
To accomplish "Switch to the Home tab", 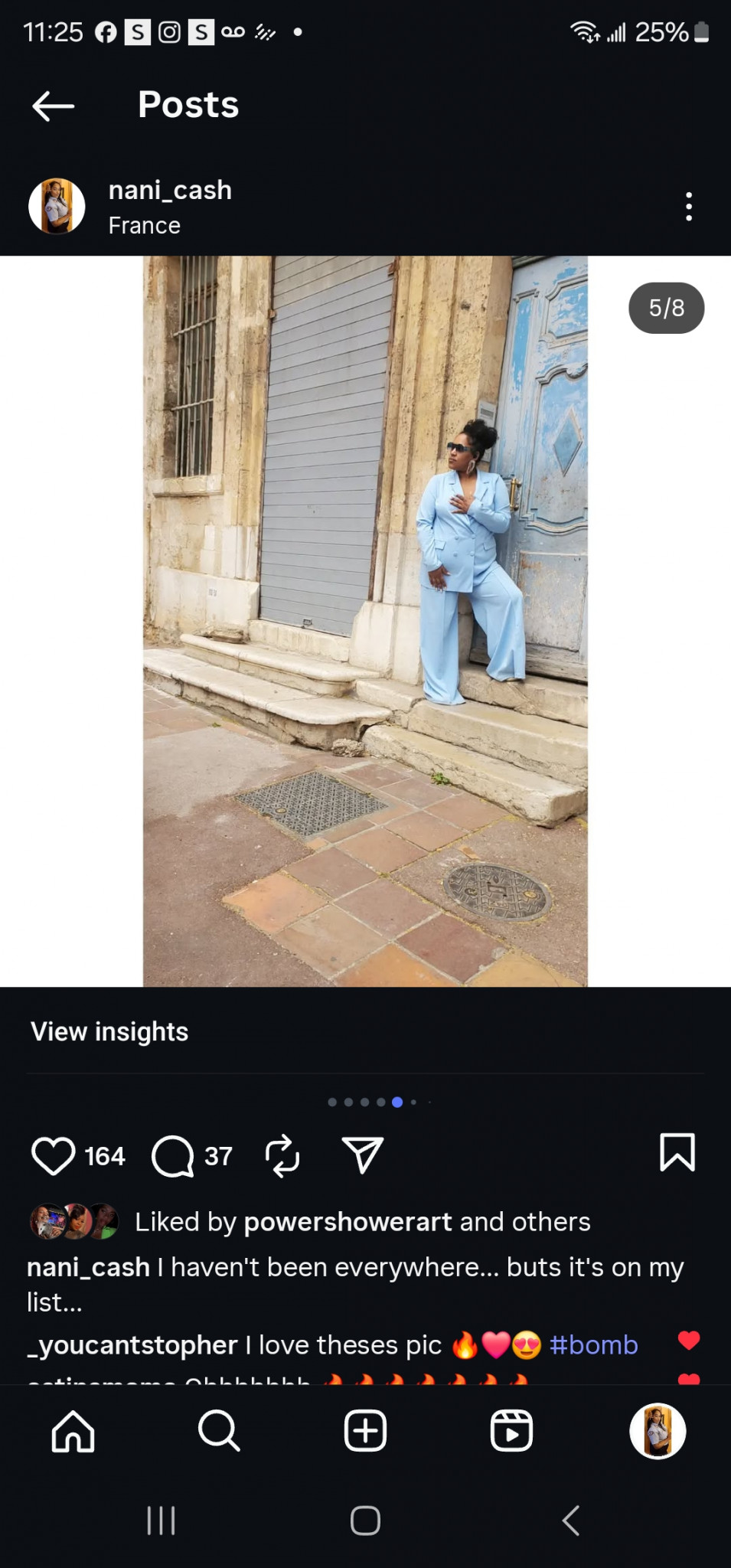I will point(73,1431).
